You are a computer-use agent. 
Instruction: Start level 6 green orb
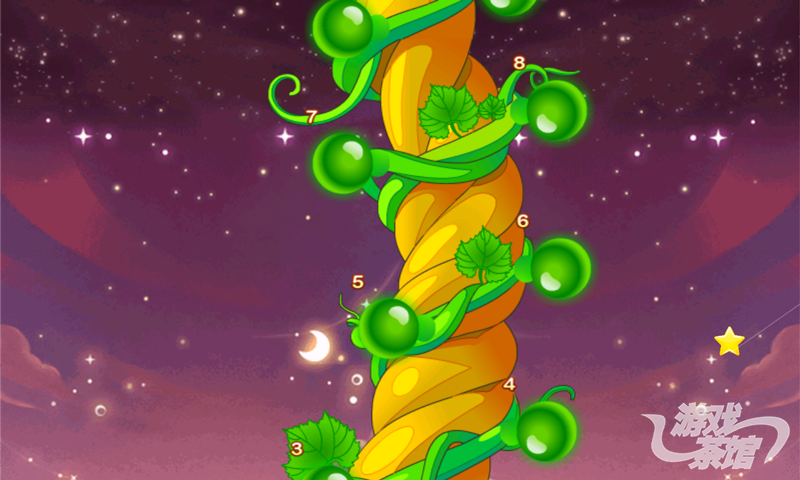coord(560,267)
